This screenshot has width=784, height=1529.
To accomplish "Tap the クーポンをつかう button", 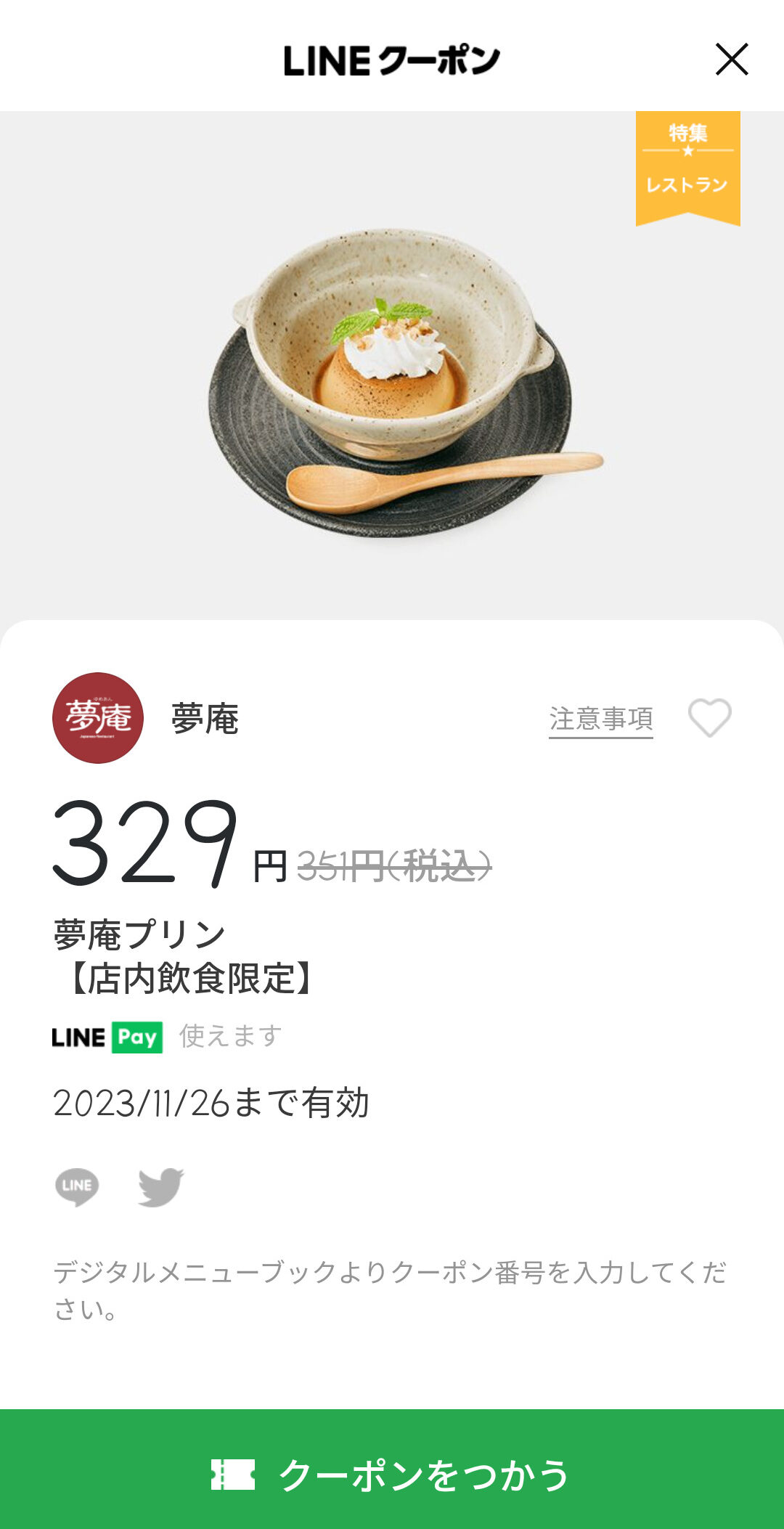I will (392, 1474).
